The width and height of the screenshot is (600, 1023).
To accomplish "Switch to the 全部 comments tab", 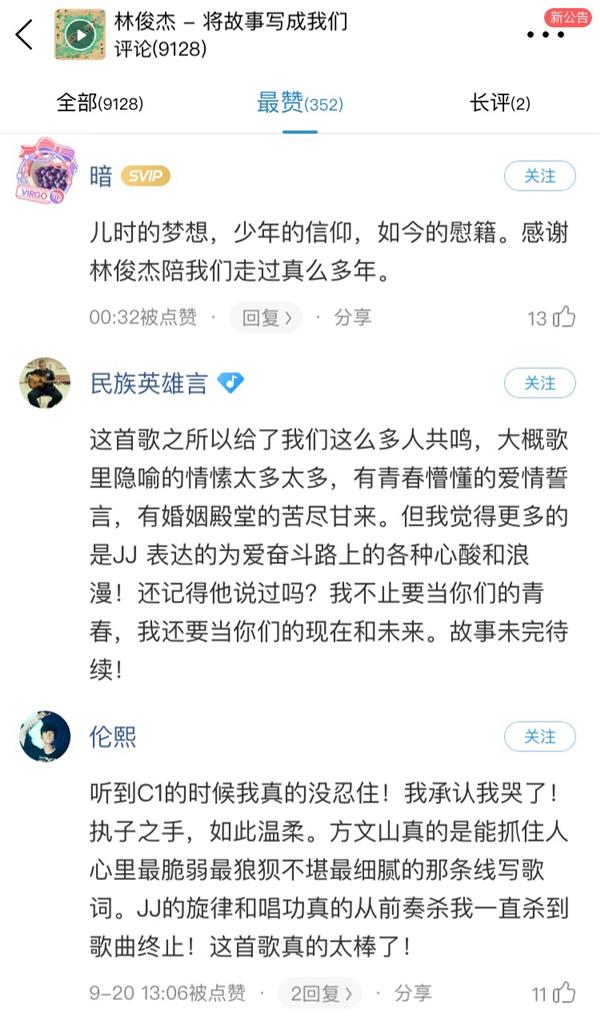I will [x=99, y=102].
